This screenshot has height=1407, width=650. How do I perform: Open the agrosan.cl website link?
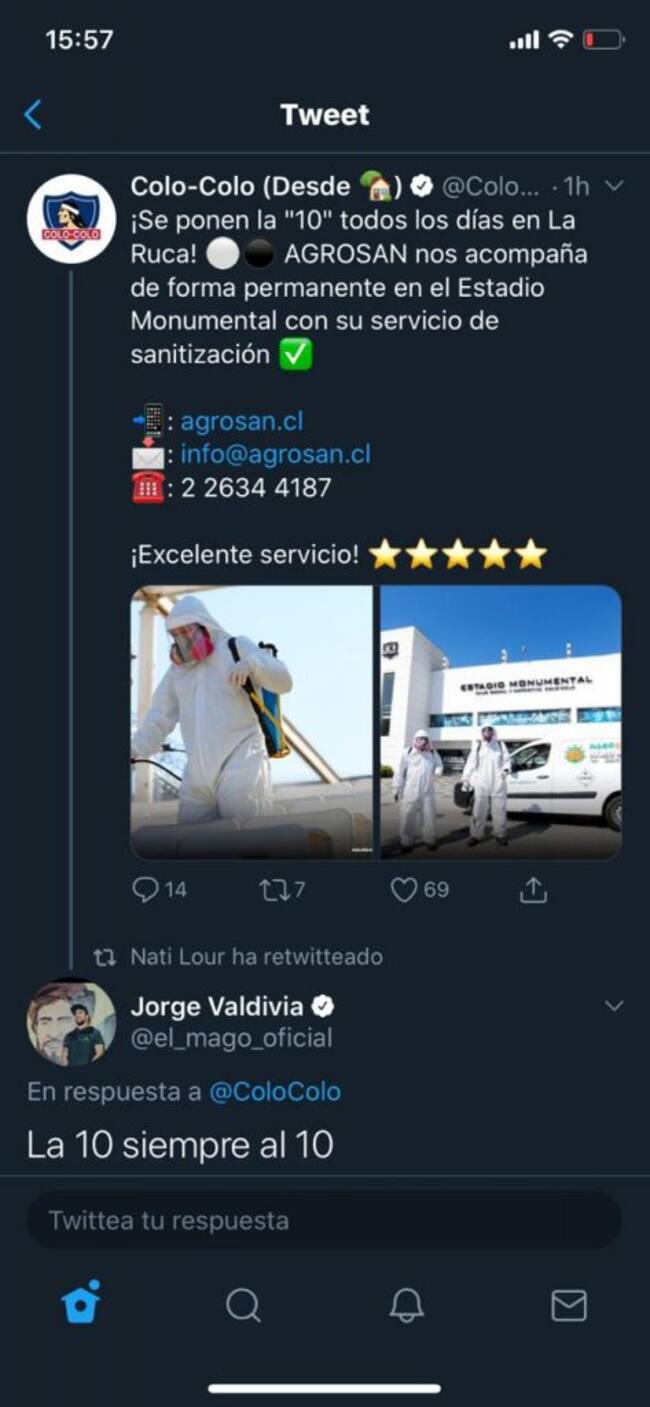point(241,421)
